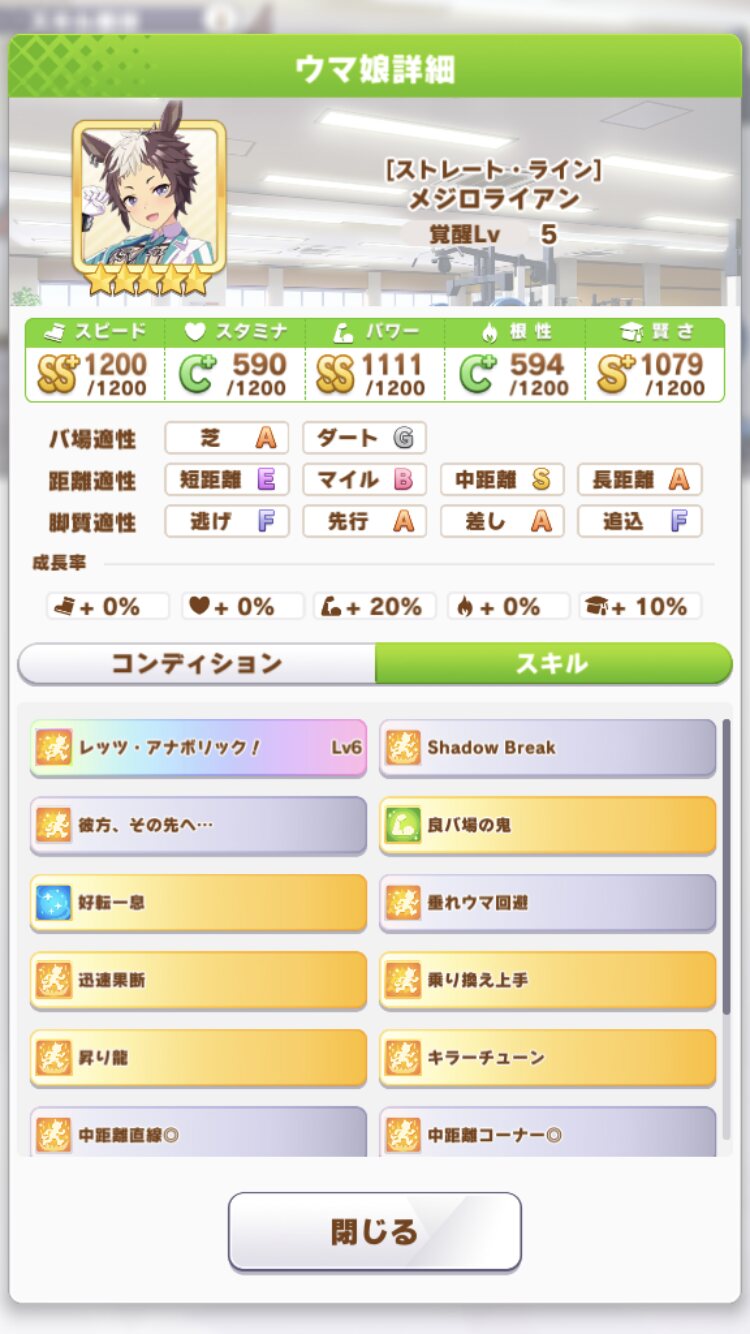Check the 迅速果断 skill description
The image size is (750, 1334).
(198, 980)
